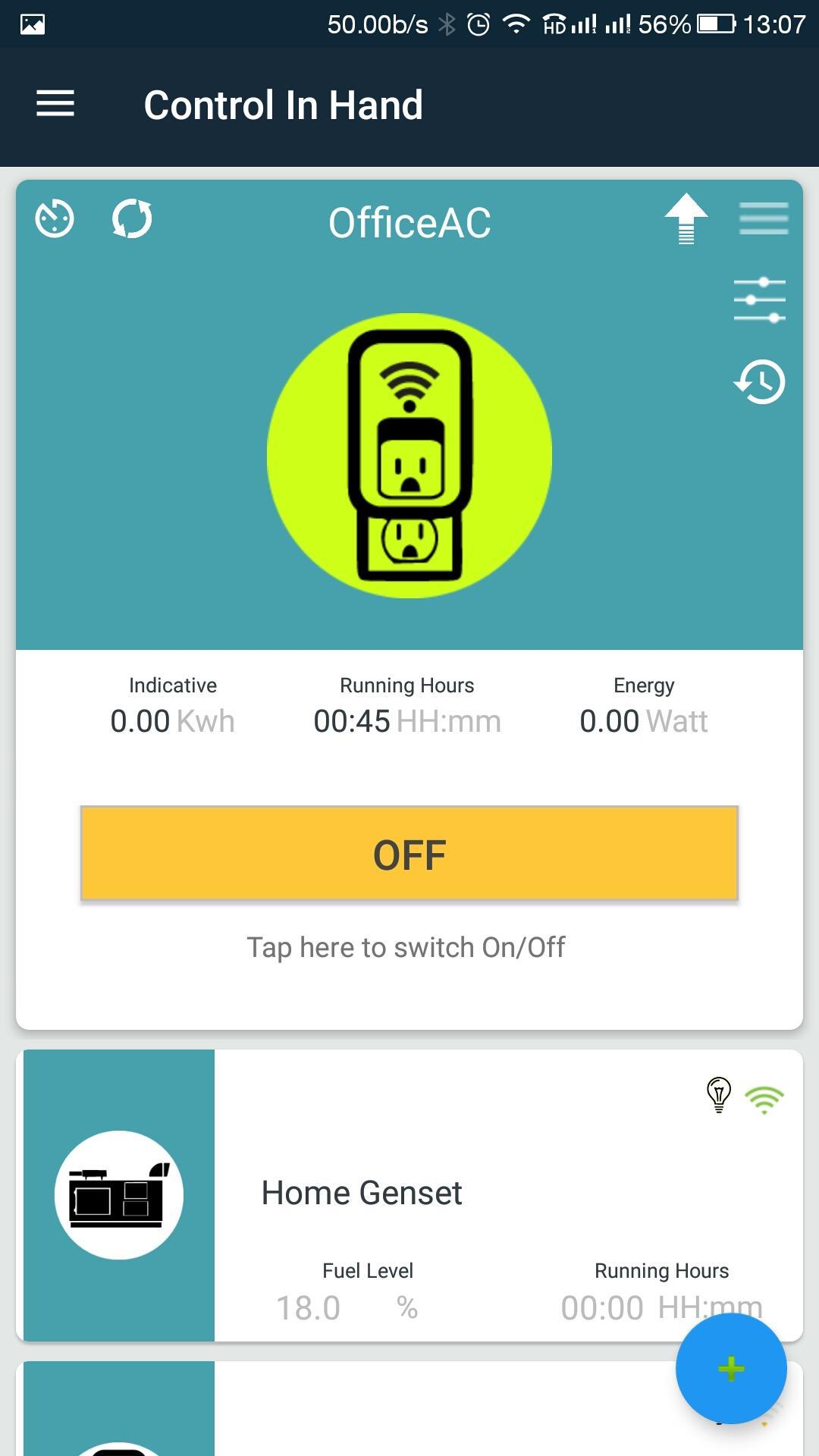Tap the upward arrow on OfficeAC card
Screen dimensions: 819x1456
(x=686, y=218)
